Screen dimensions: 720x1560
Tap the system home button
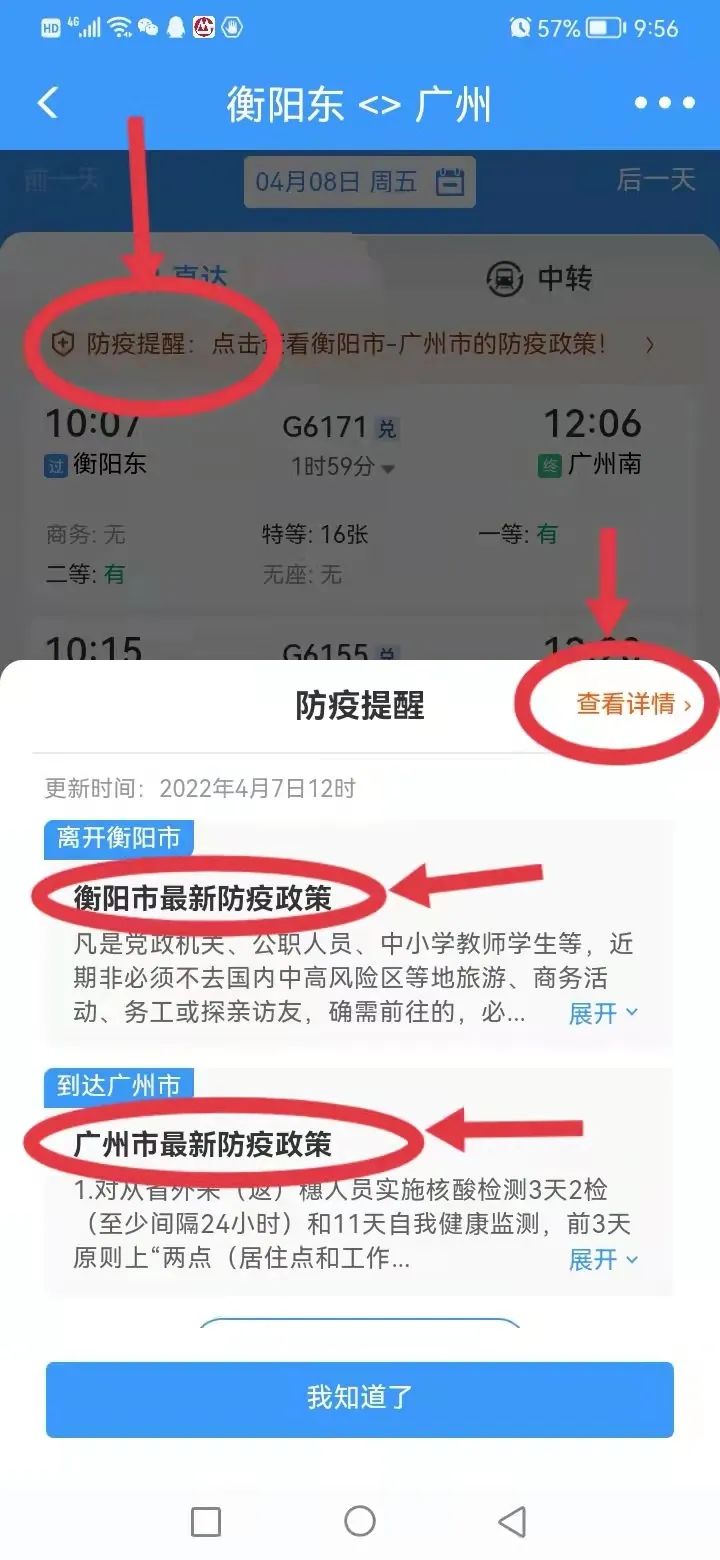pyautogui.click(x=360, y=1521)
